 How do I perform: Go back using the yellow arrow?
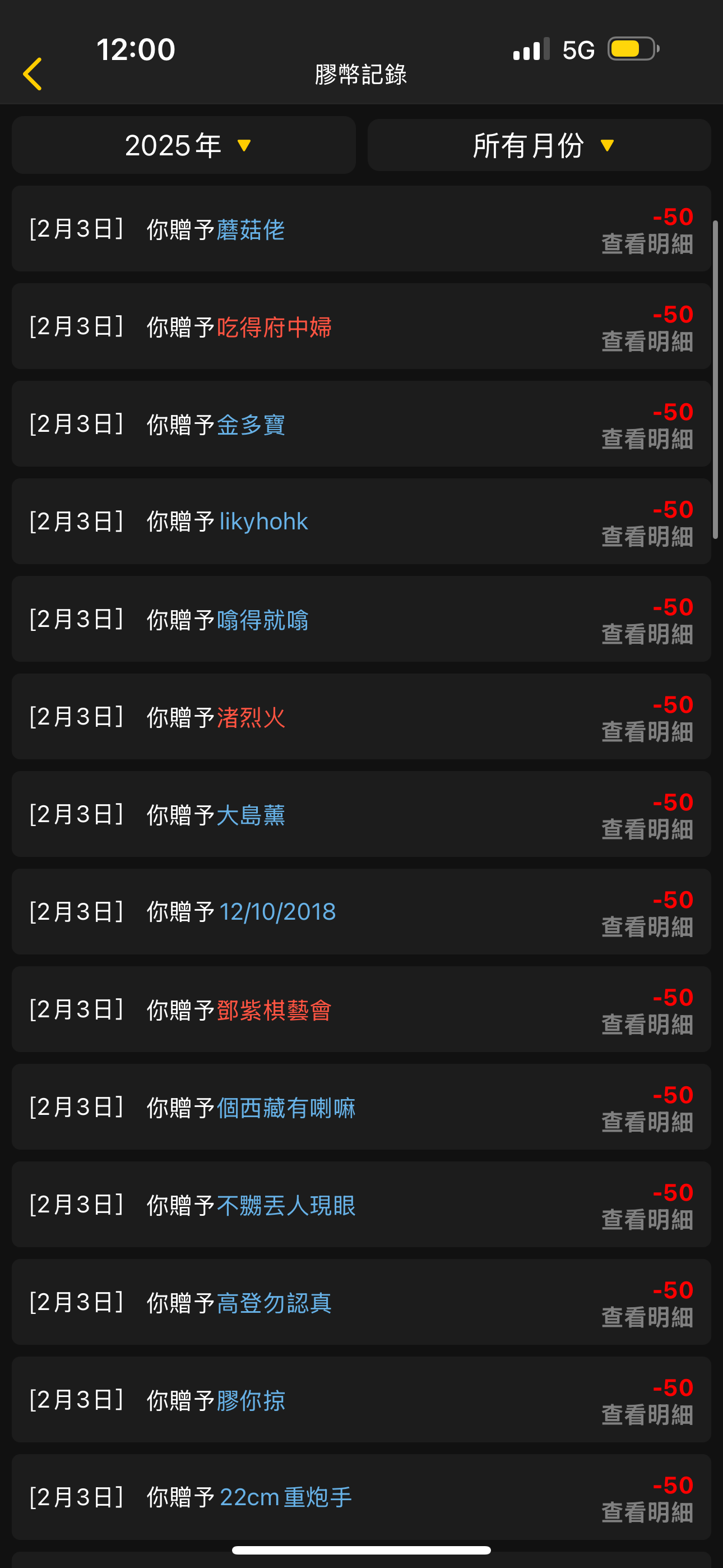(x=33, y=73)
